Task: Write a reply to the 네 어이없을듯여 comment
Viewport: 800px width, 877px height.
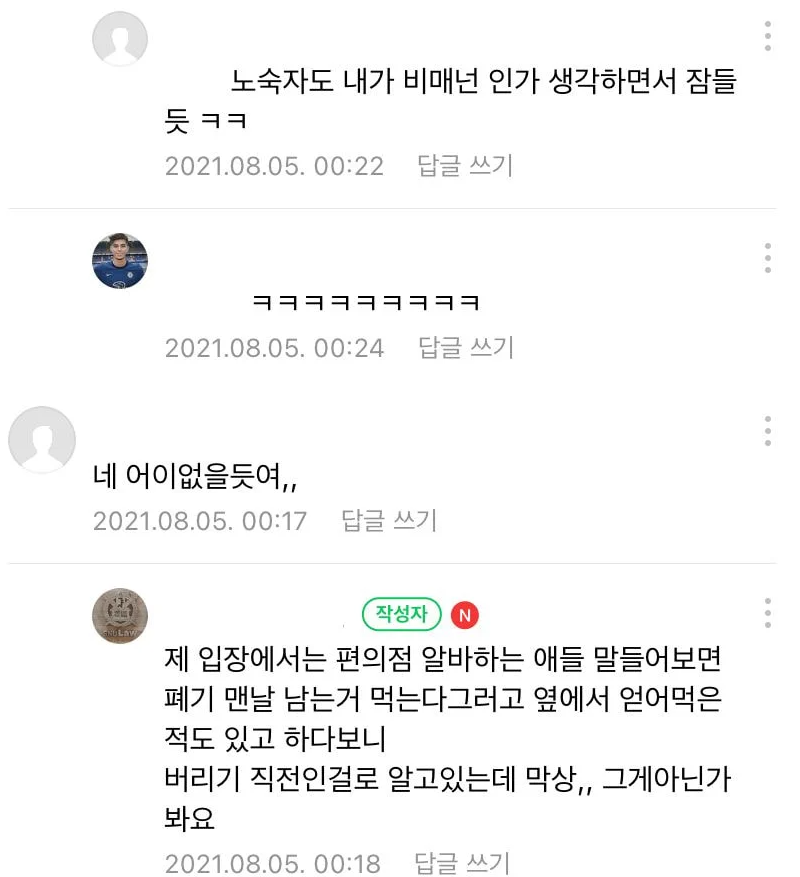Action: click(x=389, y=520)
